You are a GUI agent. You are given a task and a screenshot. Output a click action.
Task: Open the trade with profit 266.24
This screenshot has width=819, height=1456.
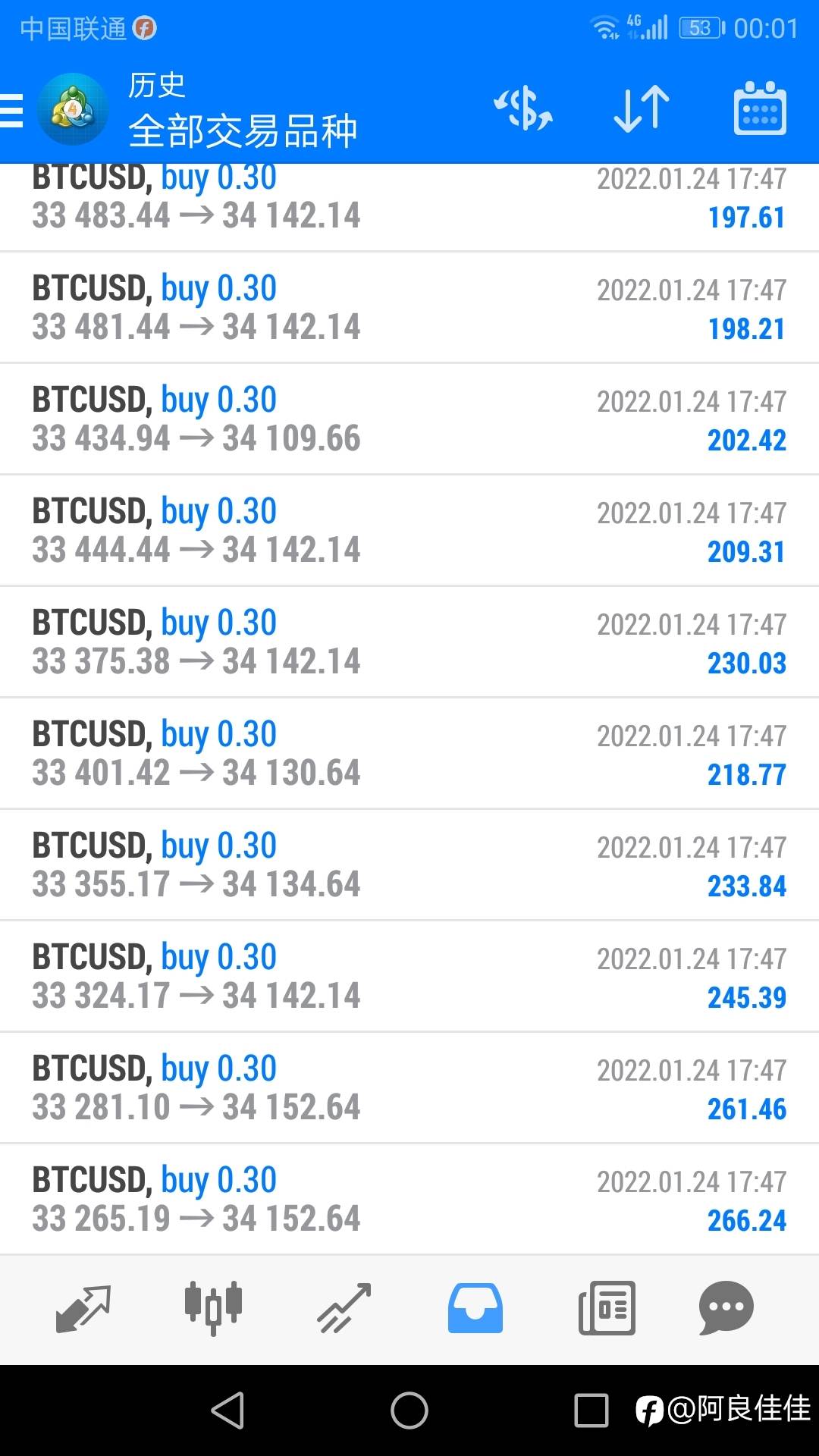point(409,1200)
